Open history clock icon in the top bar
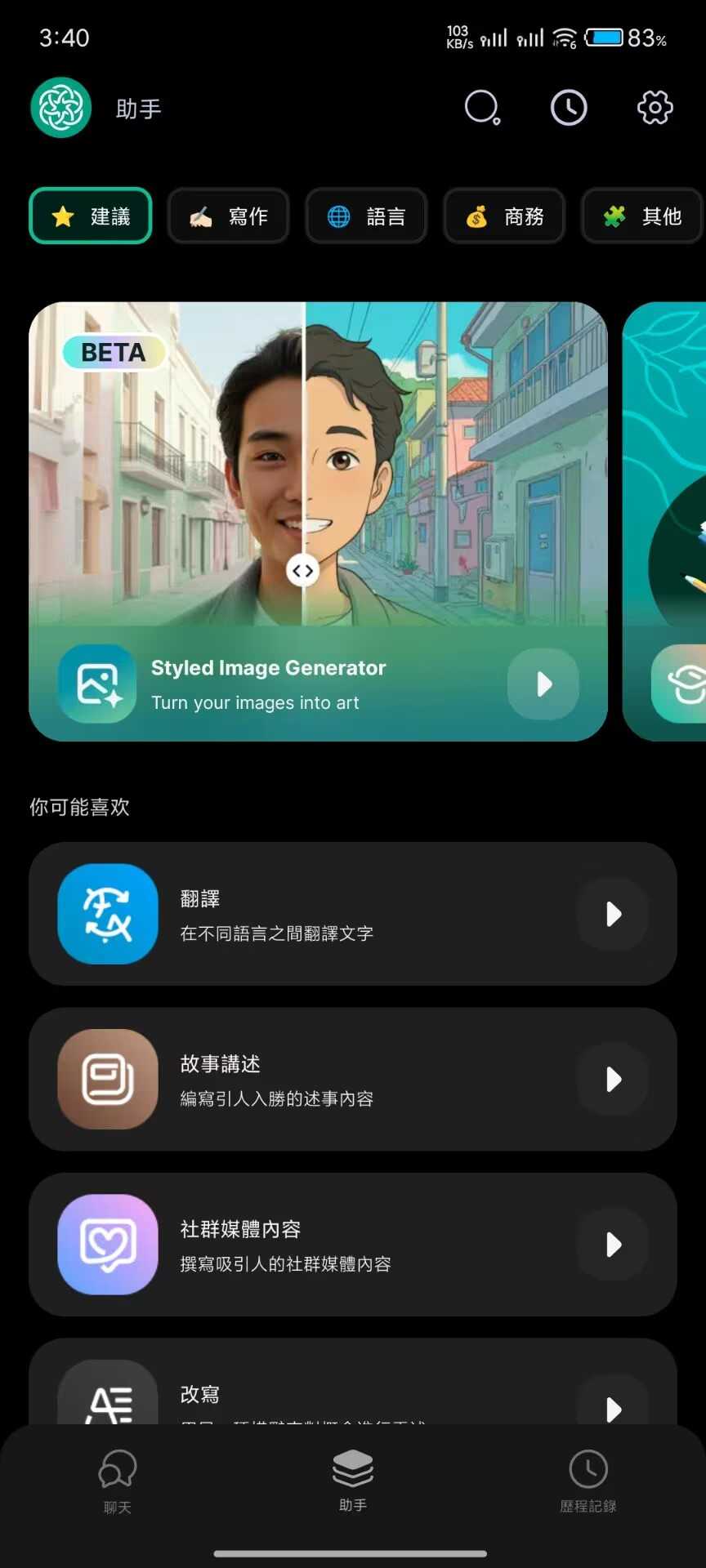 [569, 108]
